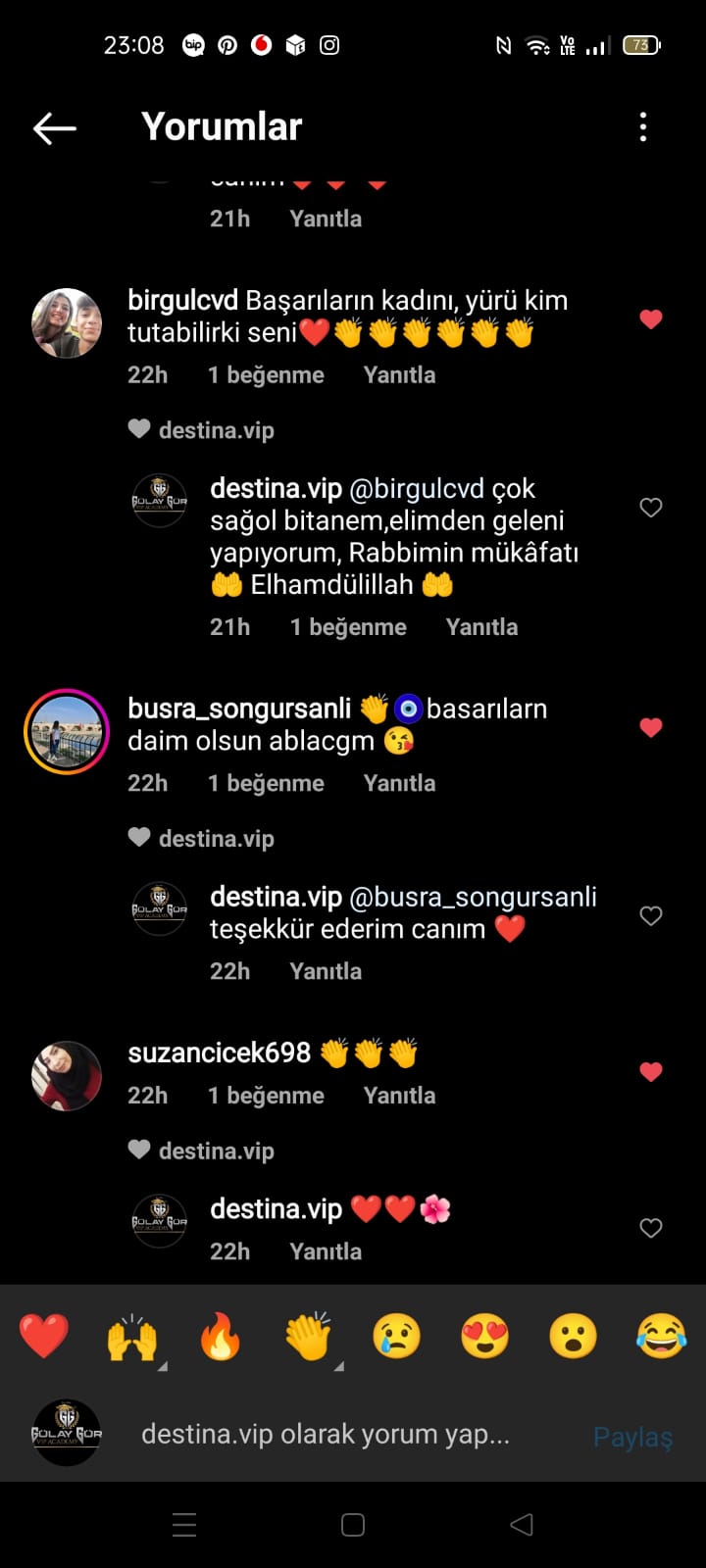Unlike busra_songursanli's comment

point(651,727)
